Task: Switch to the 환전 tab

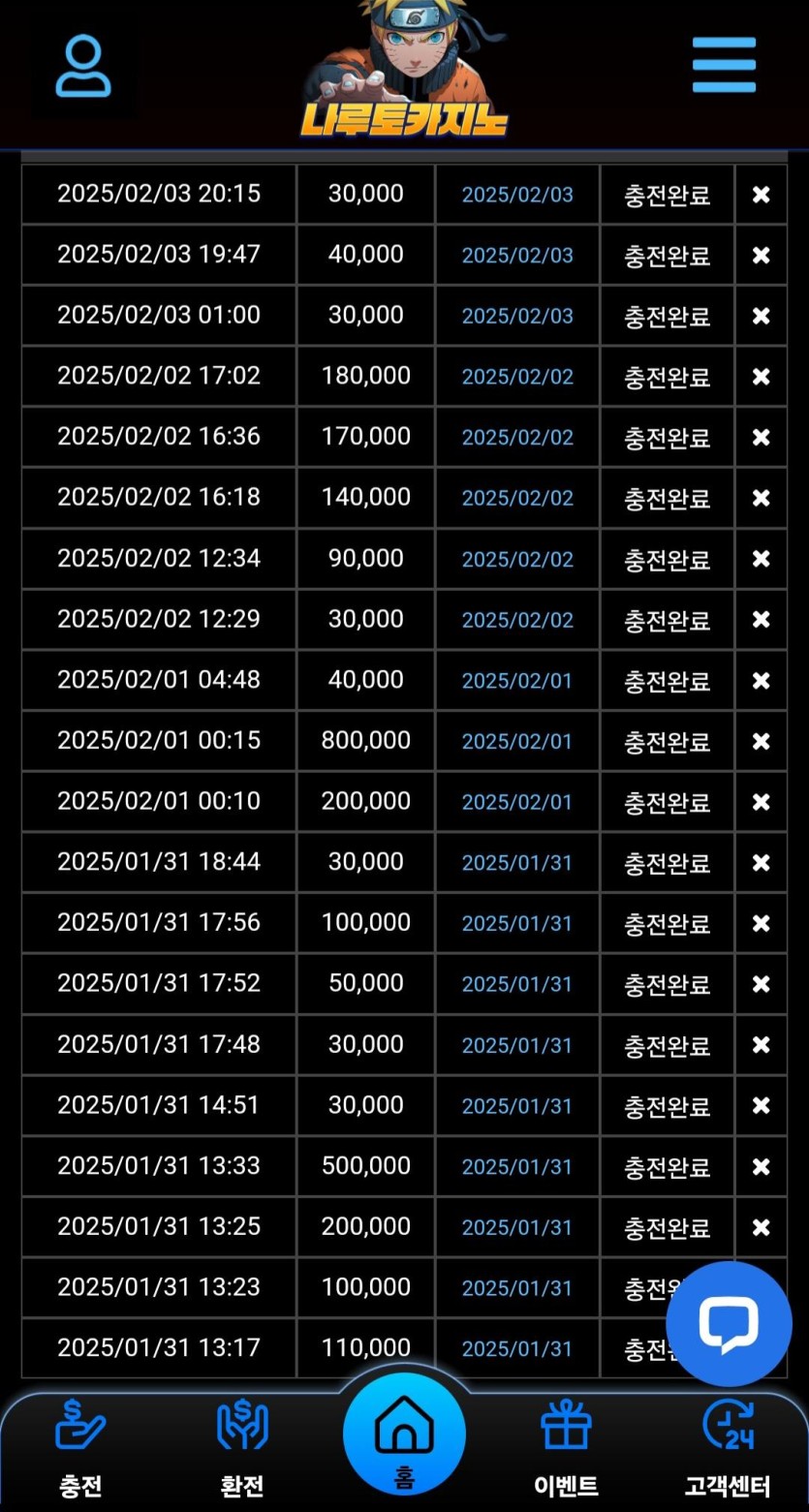Action: click(241, 1450)
